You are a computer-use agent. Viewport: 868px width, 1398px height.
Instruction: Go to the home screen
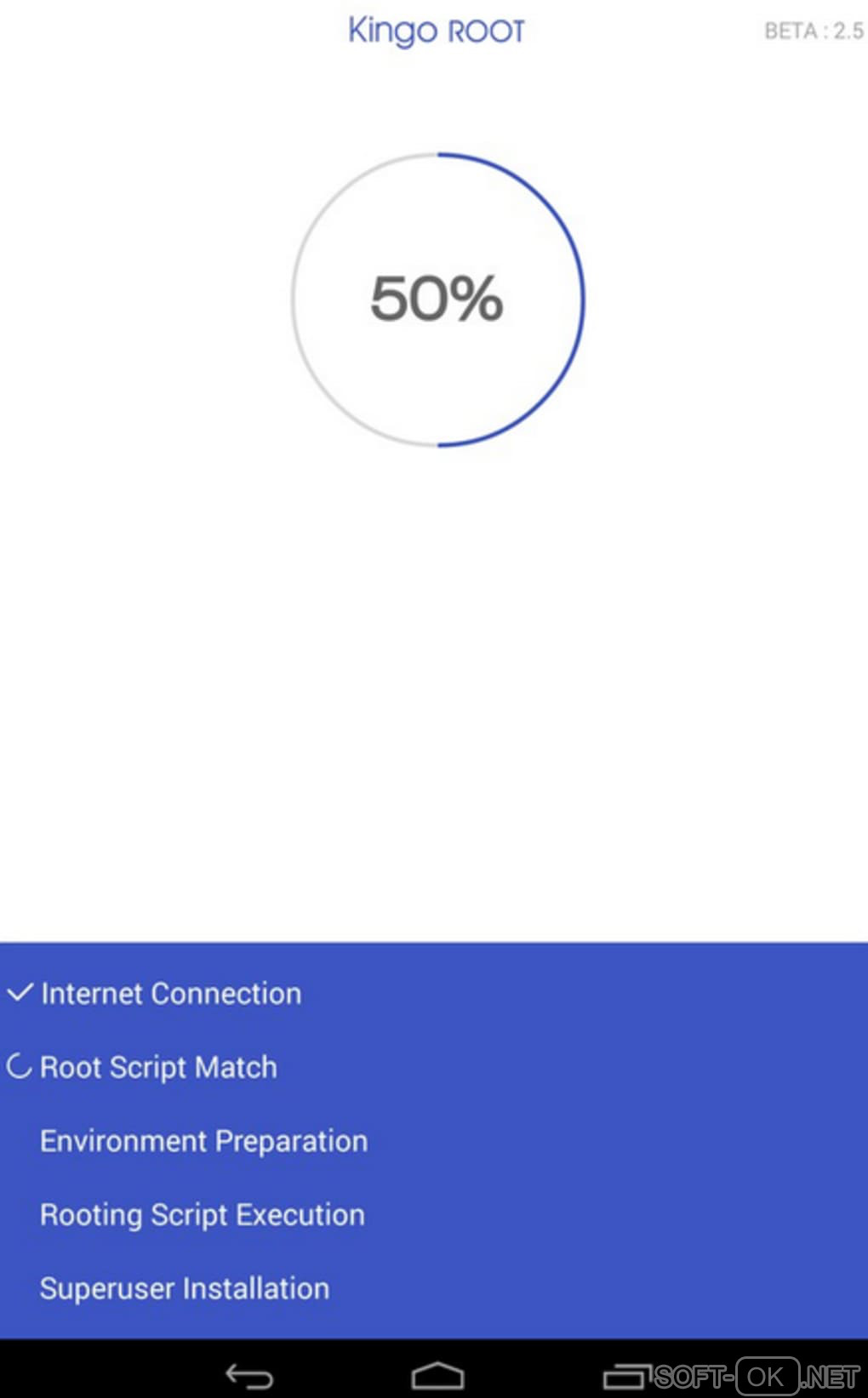coord(437,1374)
